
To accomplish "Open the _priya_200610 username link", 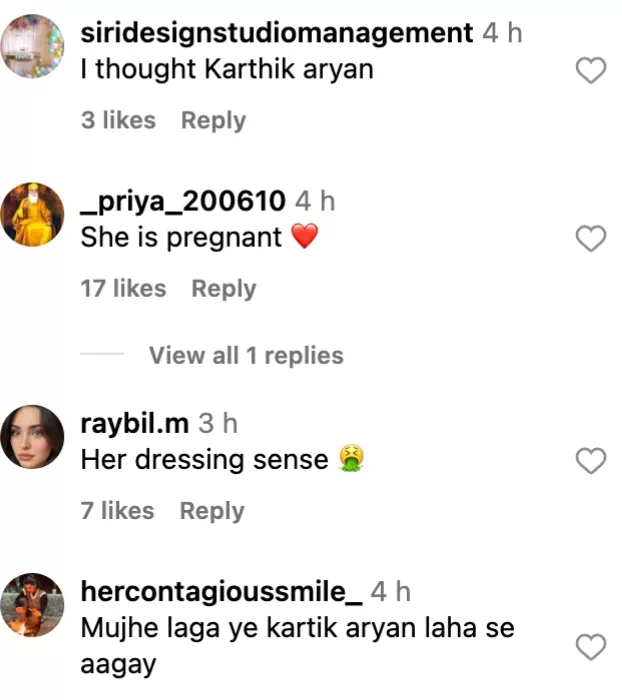I will pyautogui.click(x=183, y=201).
